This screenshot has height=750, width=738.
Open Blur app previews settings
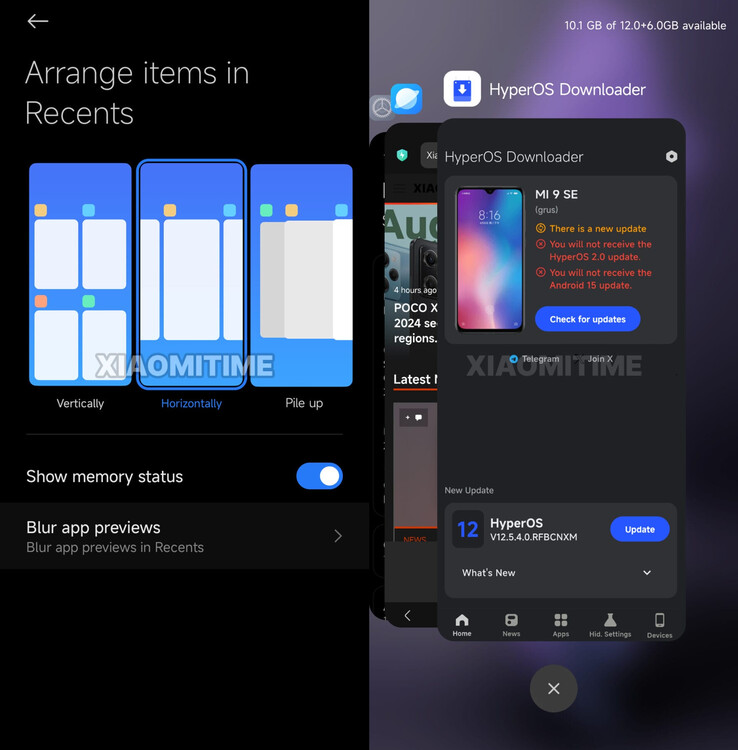pyautogui.click(x=184, y=536)
